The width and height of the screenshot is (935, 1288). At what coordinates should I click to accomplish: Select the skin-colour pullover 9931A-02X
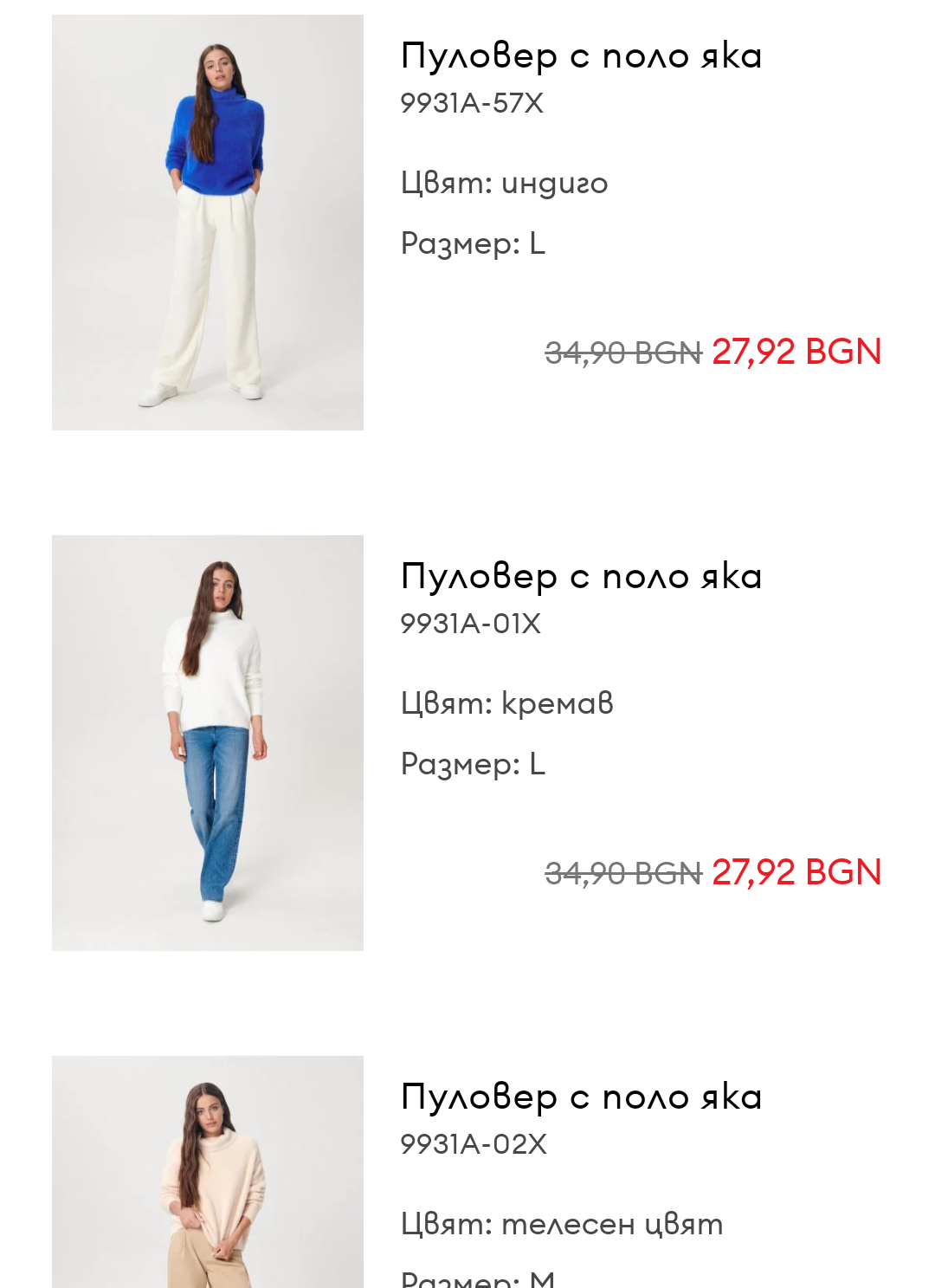[x=581, y=1098]
